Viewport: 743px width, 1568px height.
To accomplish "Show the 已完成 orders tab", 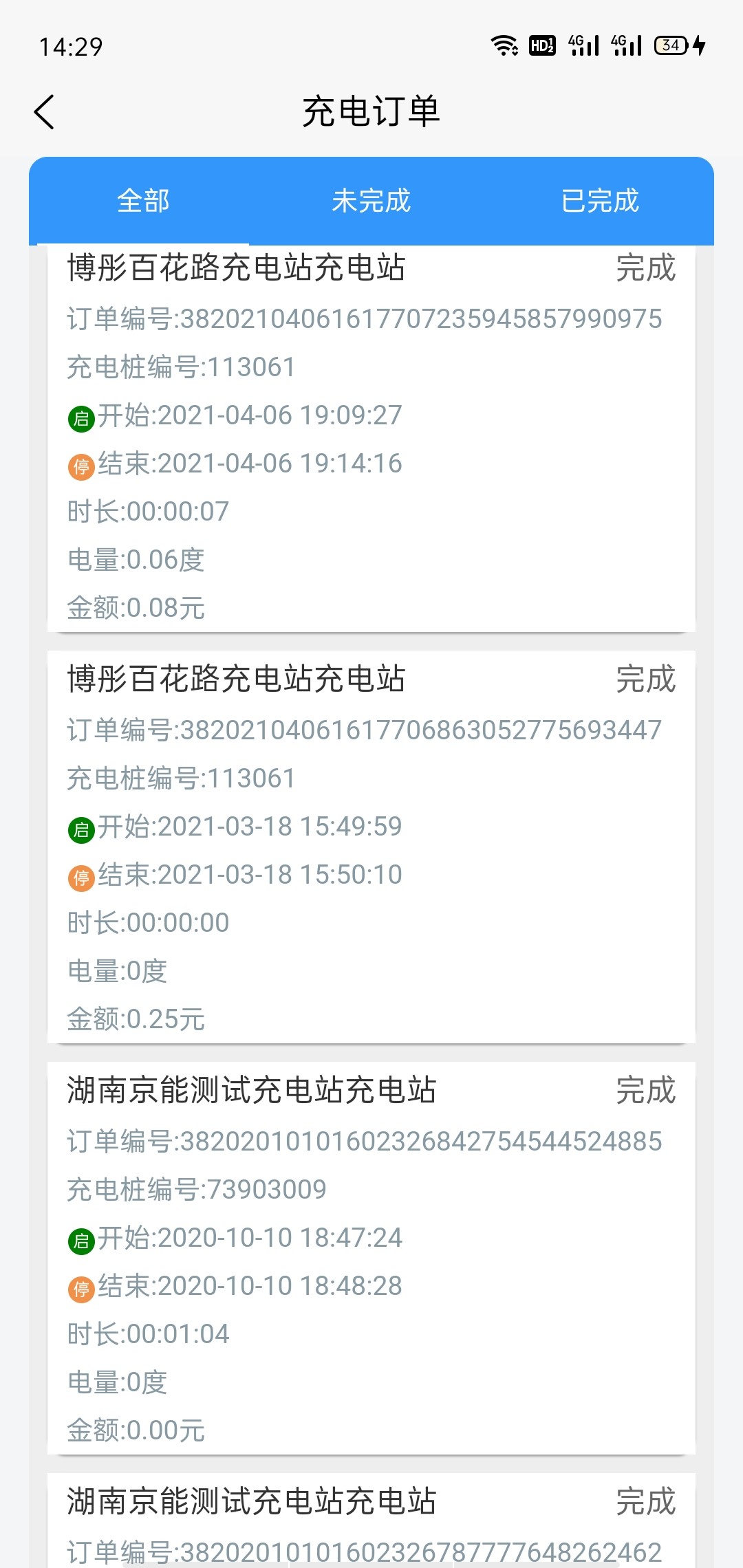I will (600, 201).
